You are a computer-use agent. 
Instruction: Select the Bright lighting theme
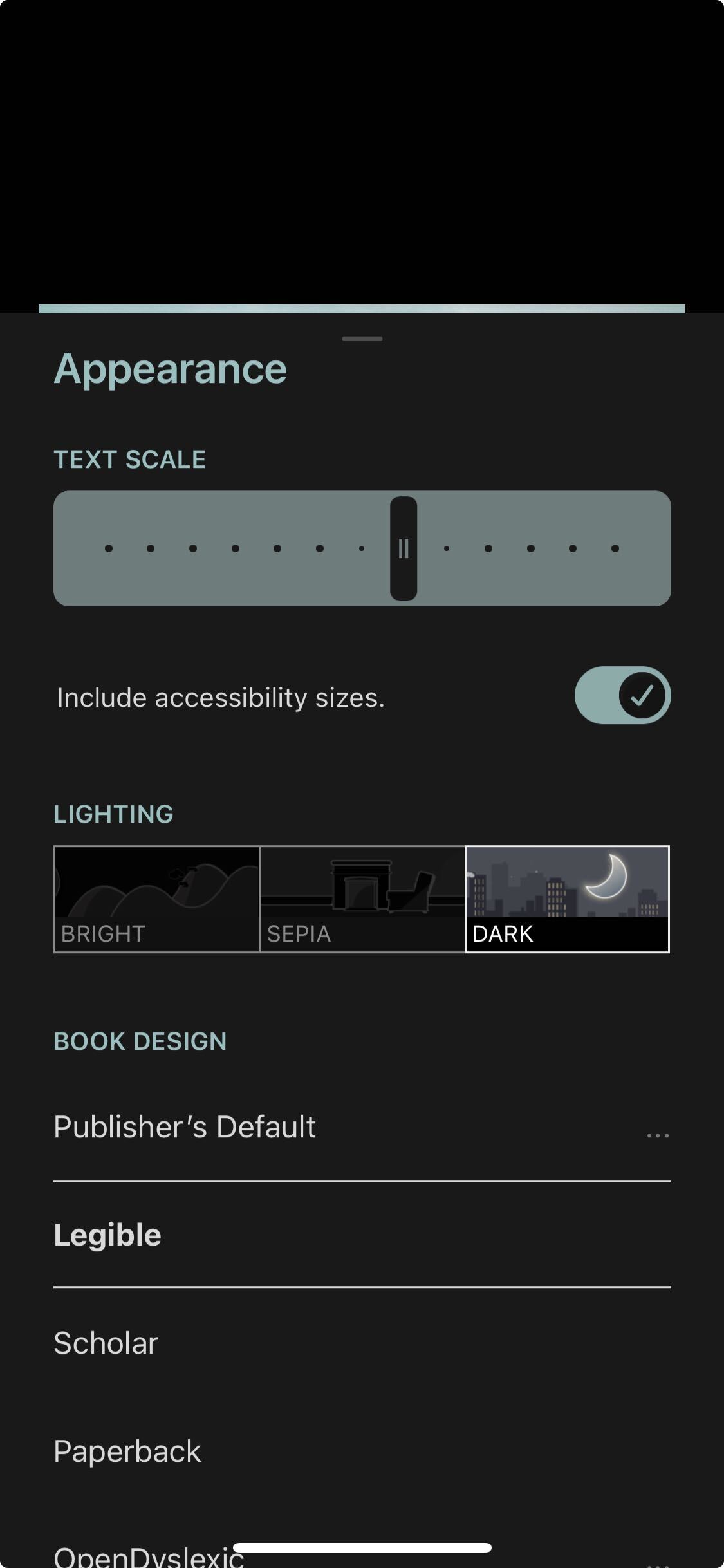pos(157,899)
